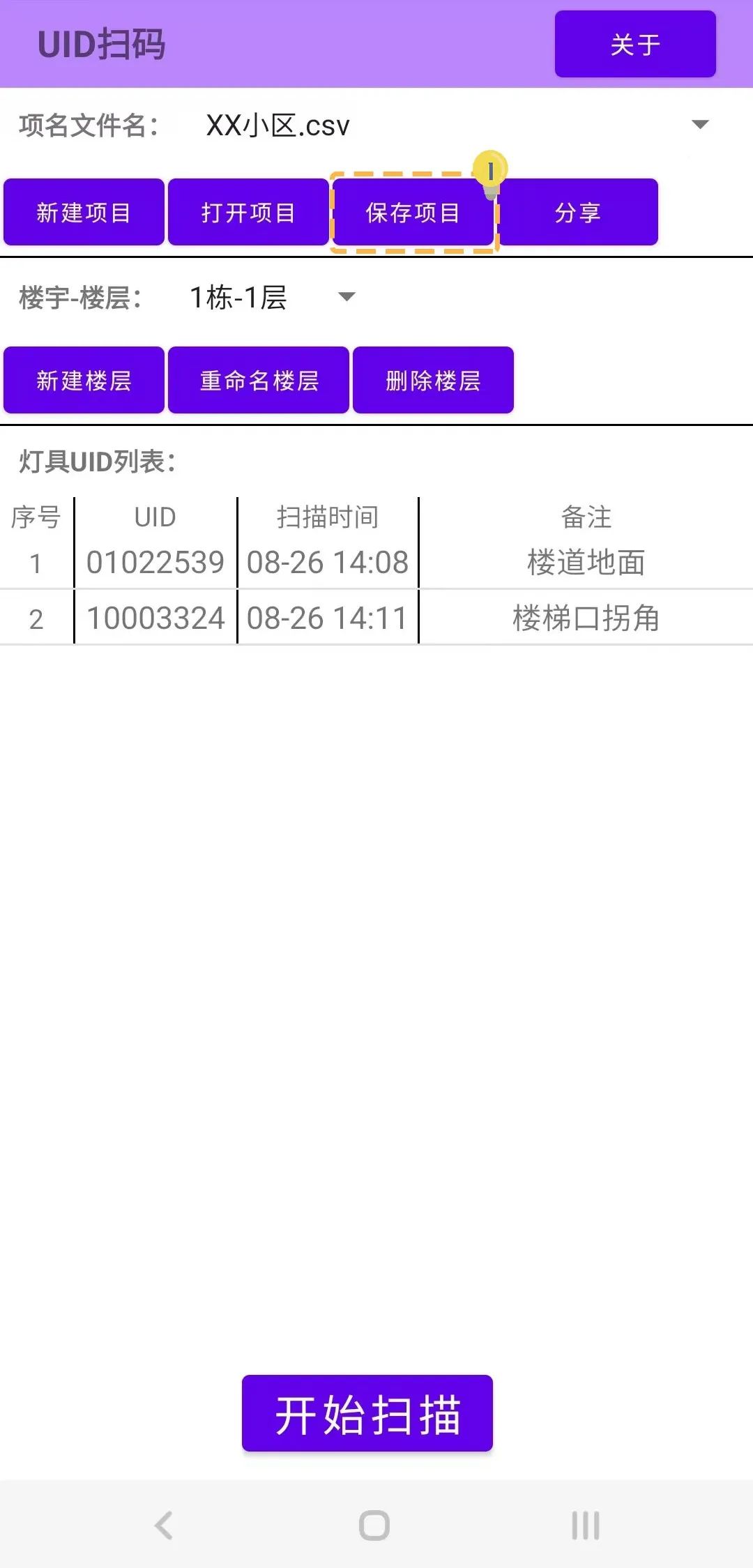Open an existing project with 打开项目
Screen dimensions: 753x1568
coord(248,213)
